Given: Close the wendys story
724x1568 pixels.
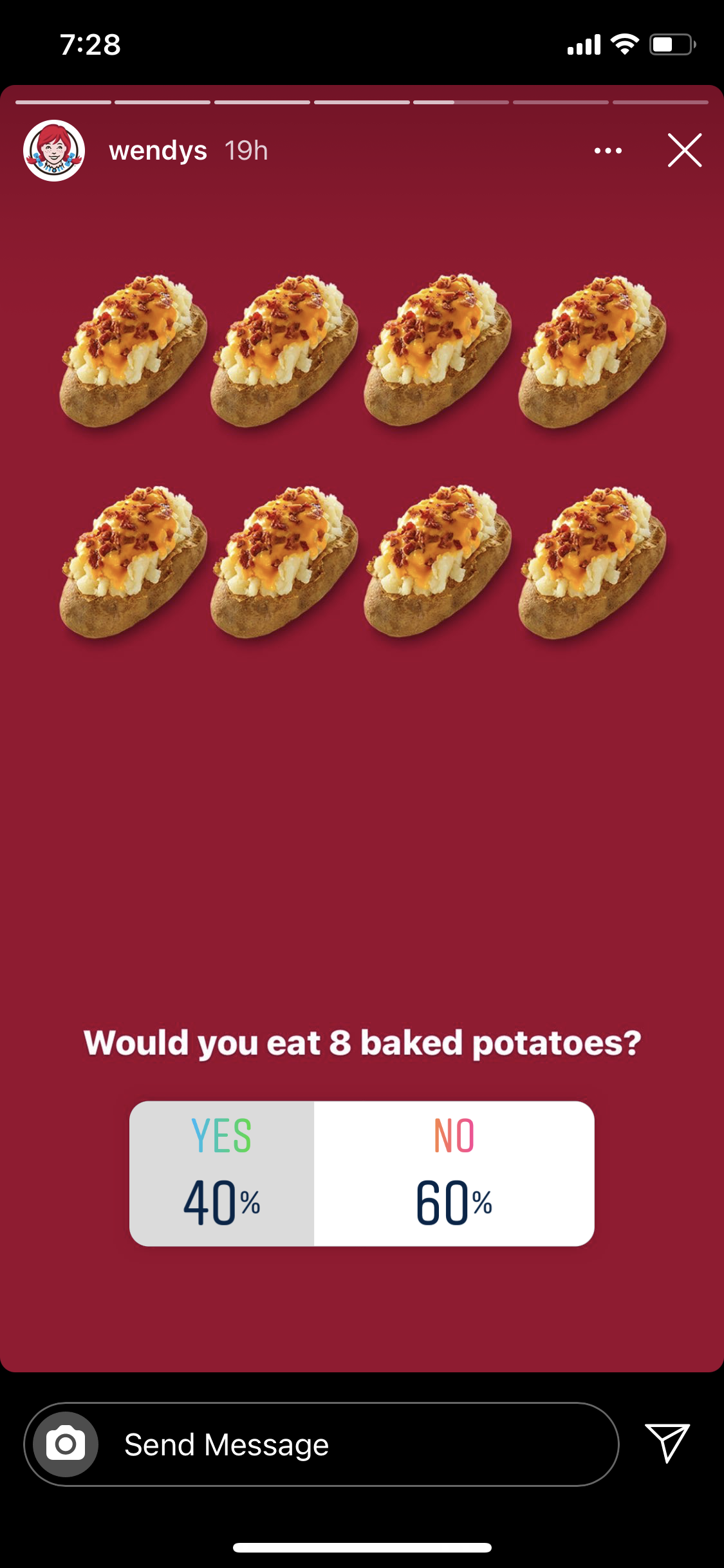Looking at the screenshot, I should click(x=684, y=151).
